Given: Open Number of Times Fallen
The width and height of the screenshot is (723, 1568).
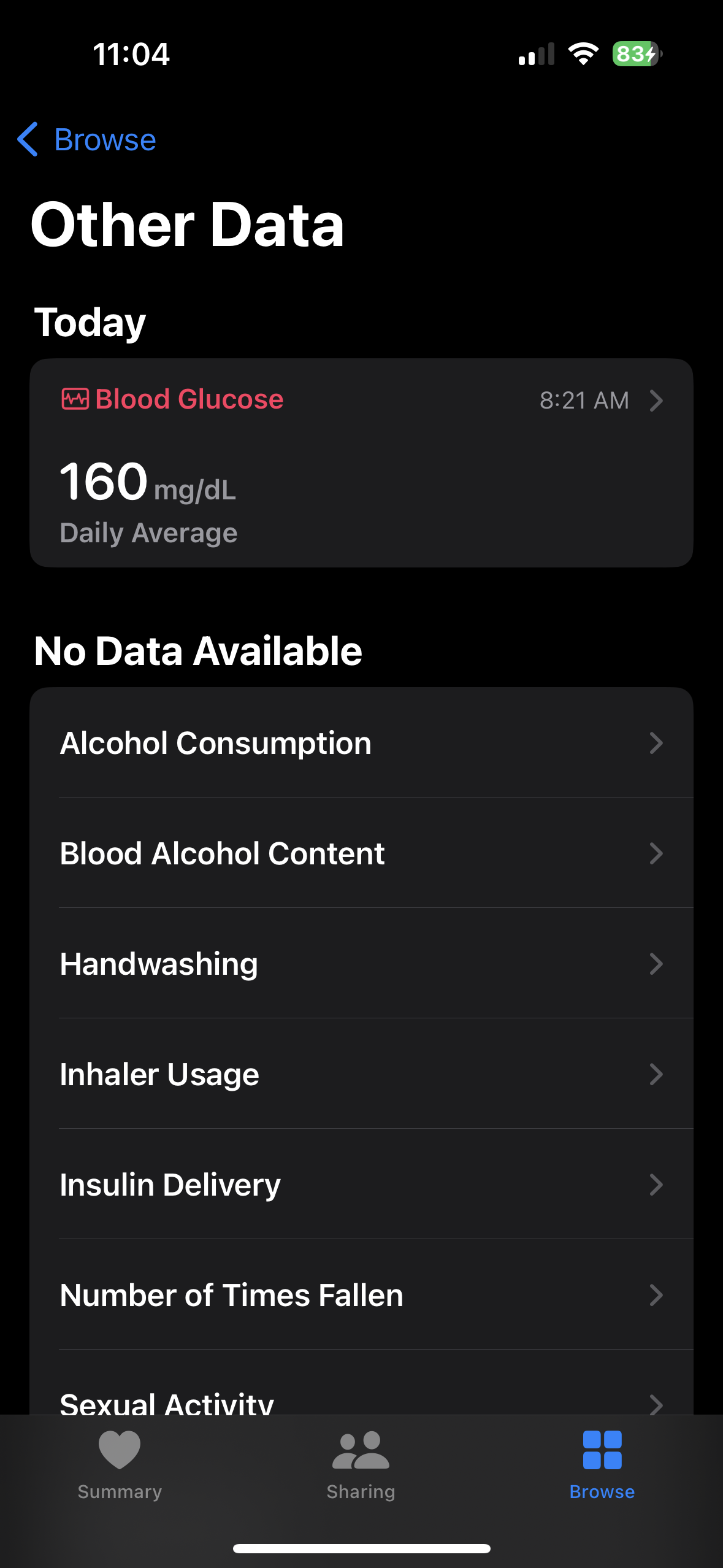Looking at the screenshot, I should coord(362,1295).
